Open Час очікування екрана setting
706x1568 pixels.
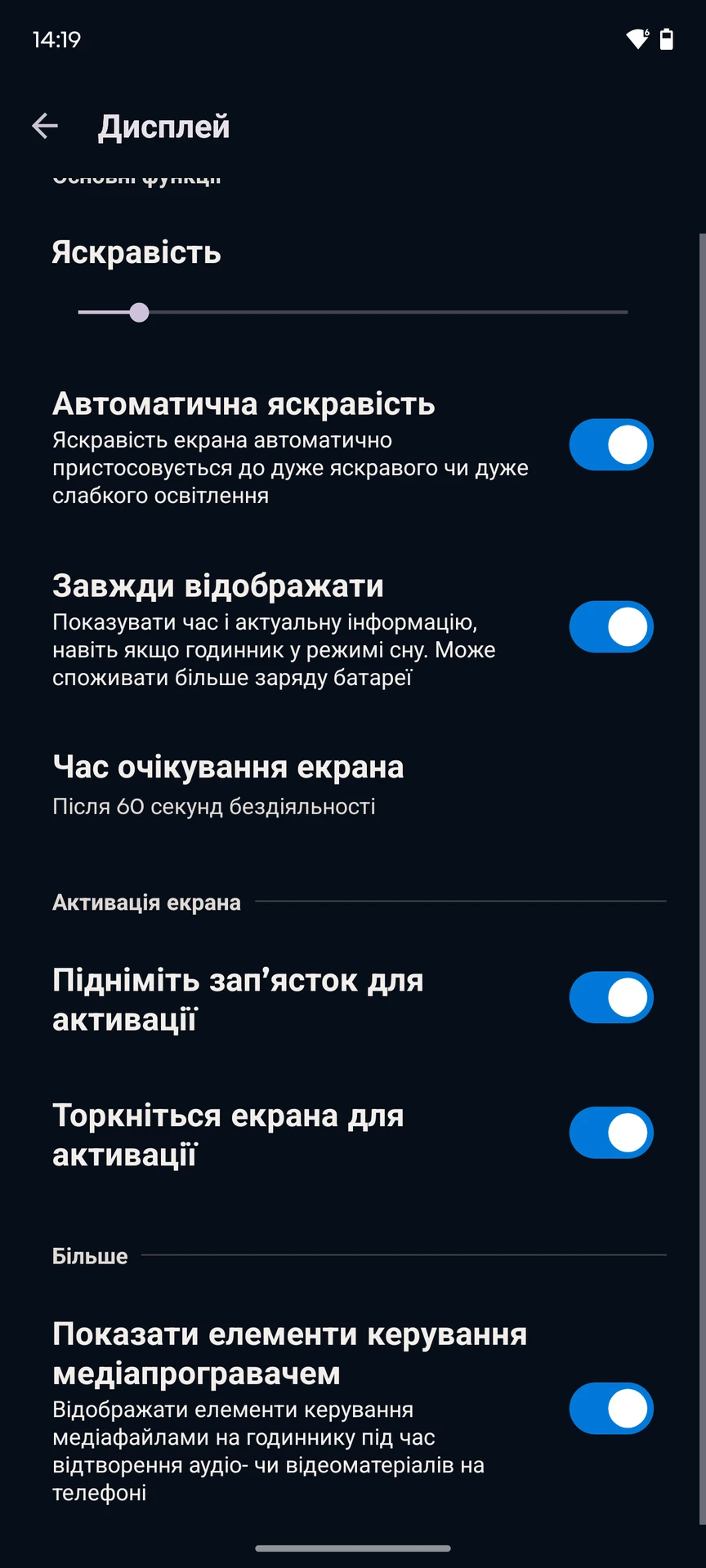pyautogui.click(x=229, y=784)
